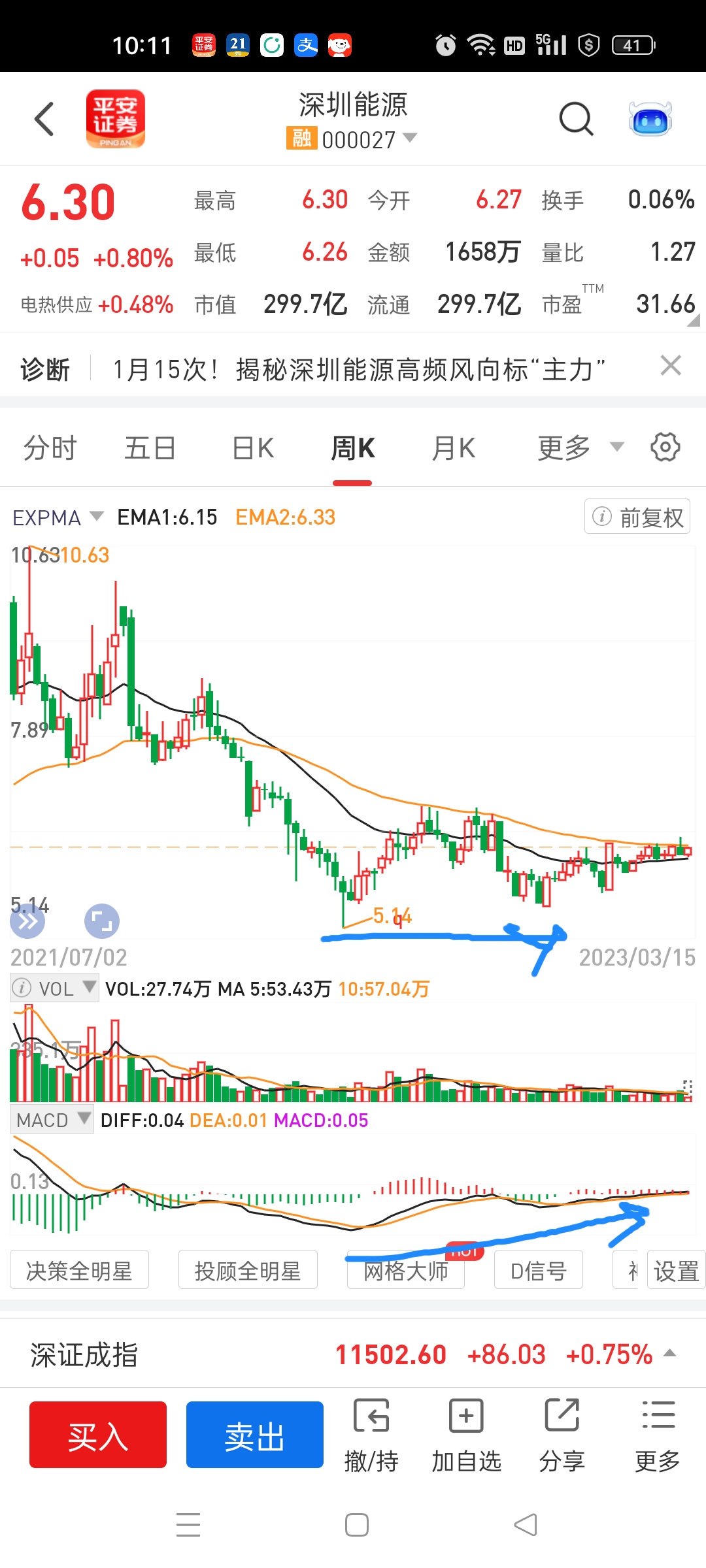Tap the red 买入 button
The width and height of the screenshot is (706, 1568).
coord(98,1435)
